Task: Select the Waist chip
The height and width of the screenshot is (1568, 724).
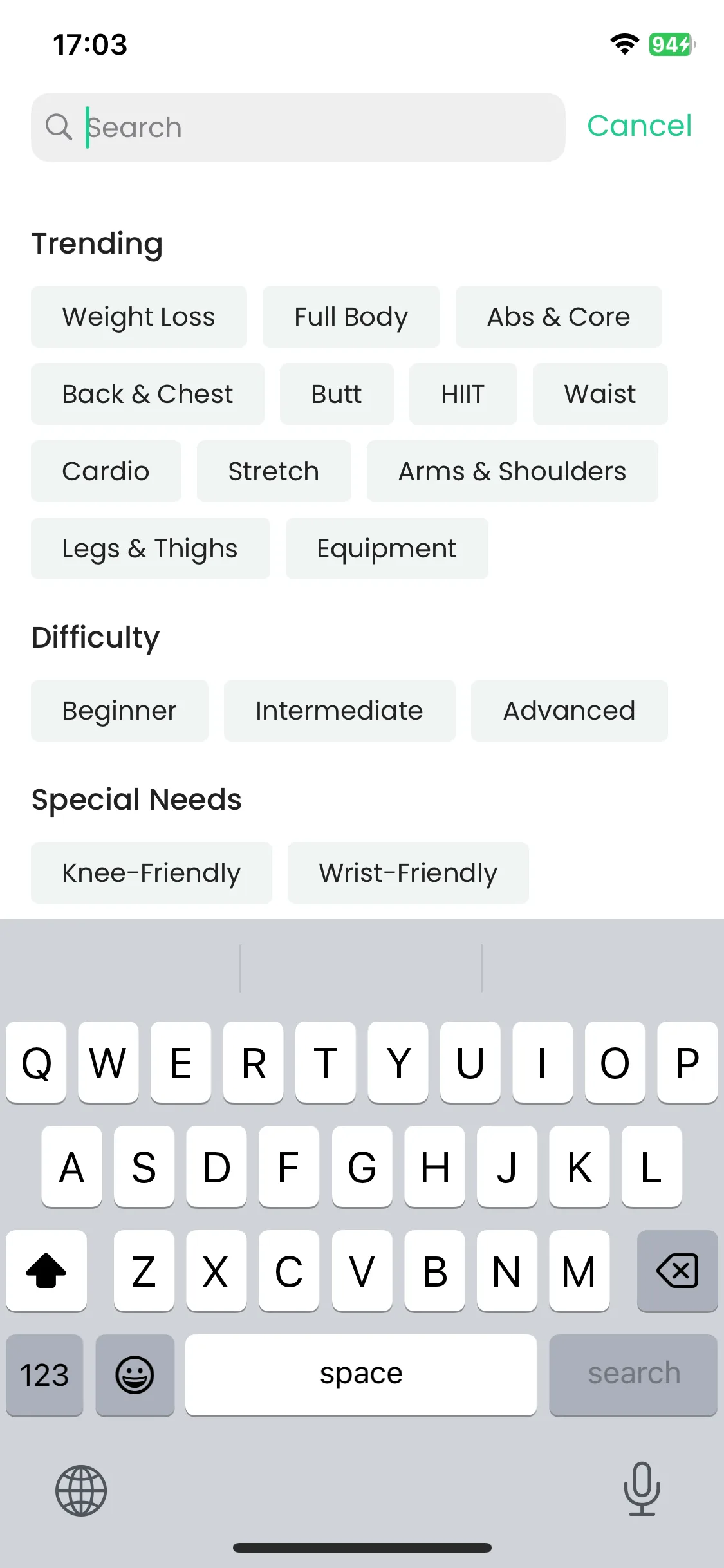Action: pyautogui.click(x=600, y=394)
